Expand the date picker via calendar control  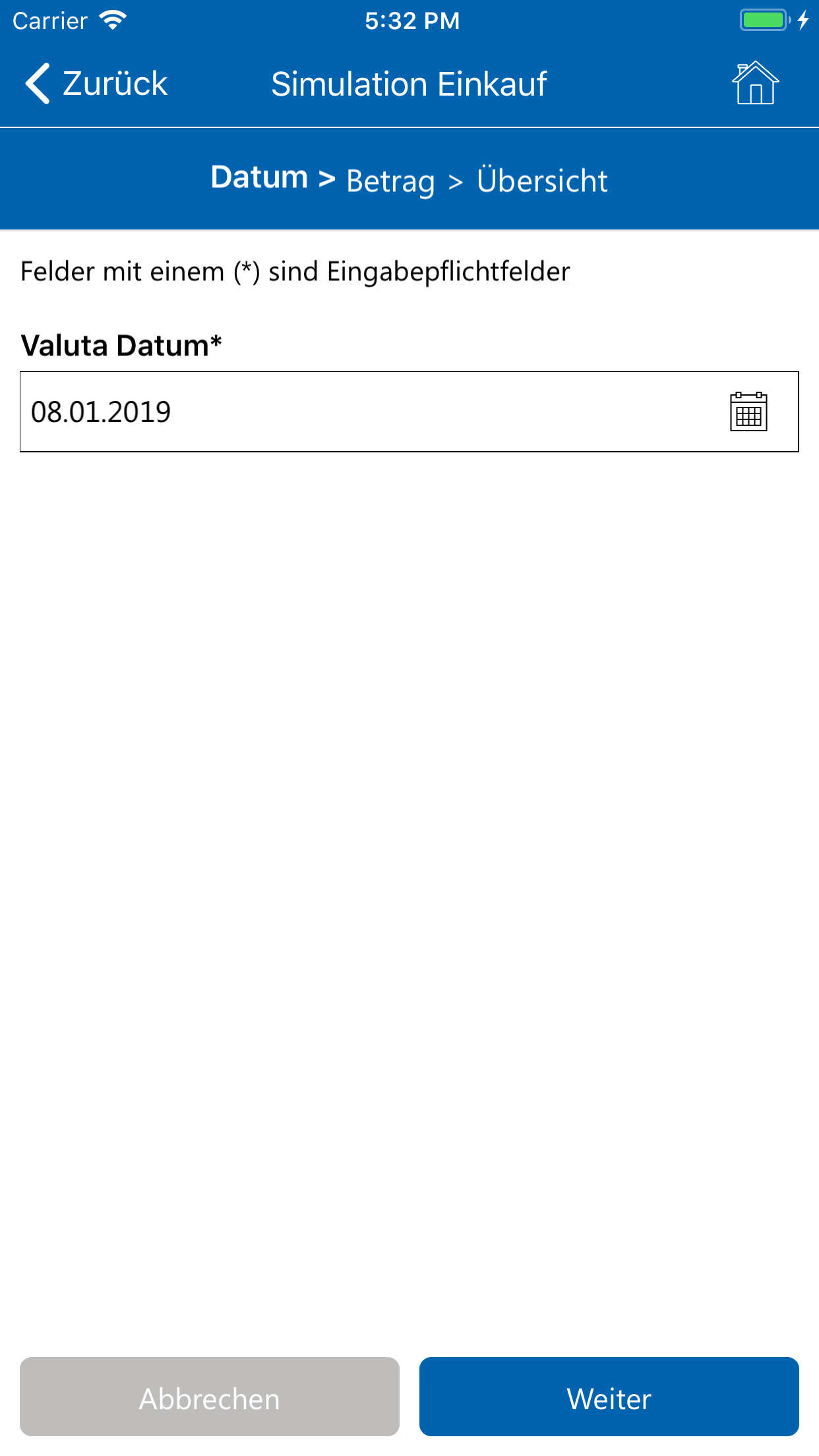751,412
